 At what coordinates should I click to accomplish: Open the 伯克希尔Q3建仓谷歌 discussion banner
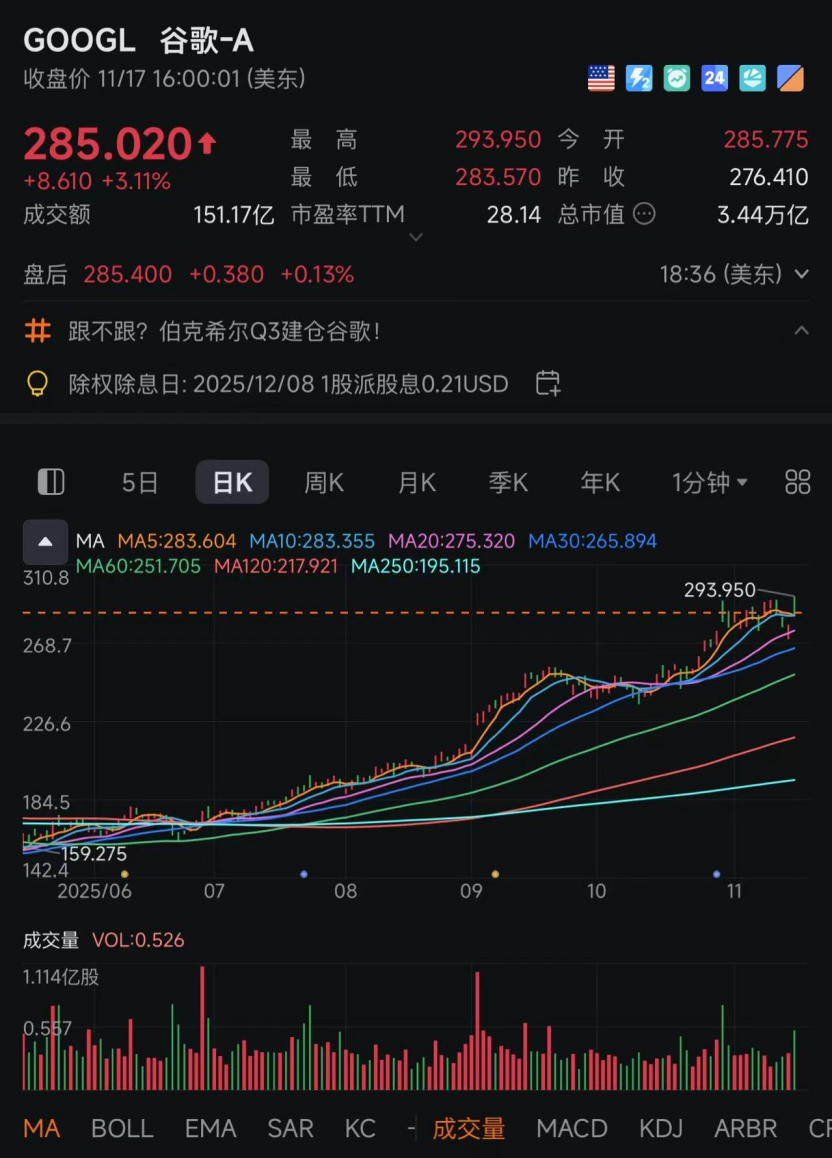[x=224, y=331]
